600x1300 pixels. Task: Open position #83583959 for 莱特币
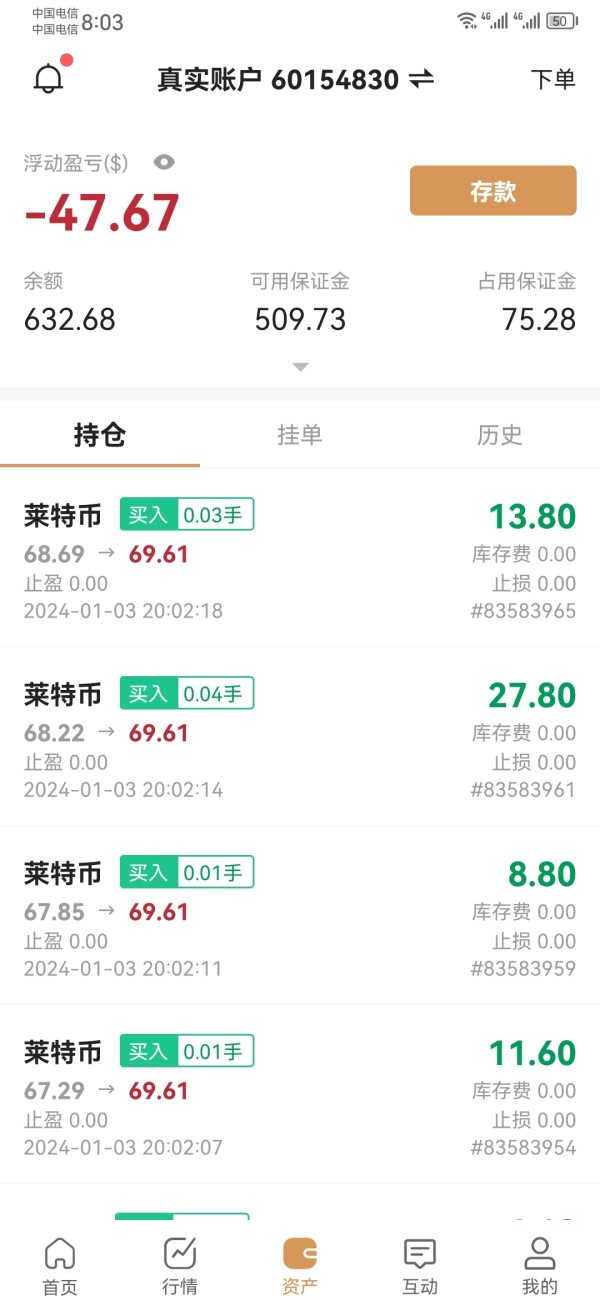pos(300,916)
